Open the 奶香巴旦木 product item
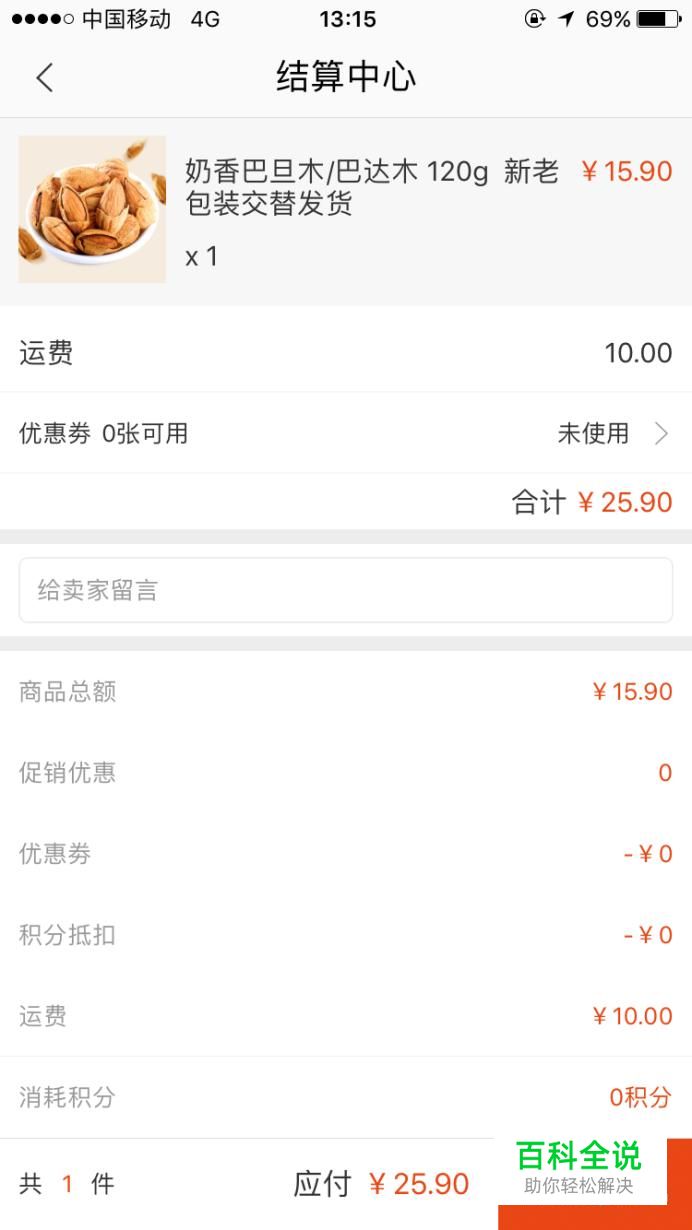 [x=346, y=211]
